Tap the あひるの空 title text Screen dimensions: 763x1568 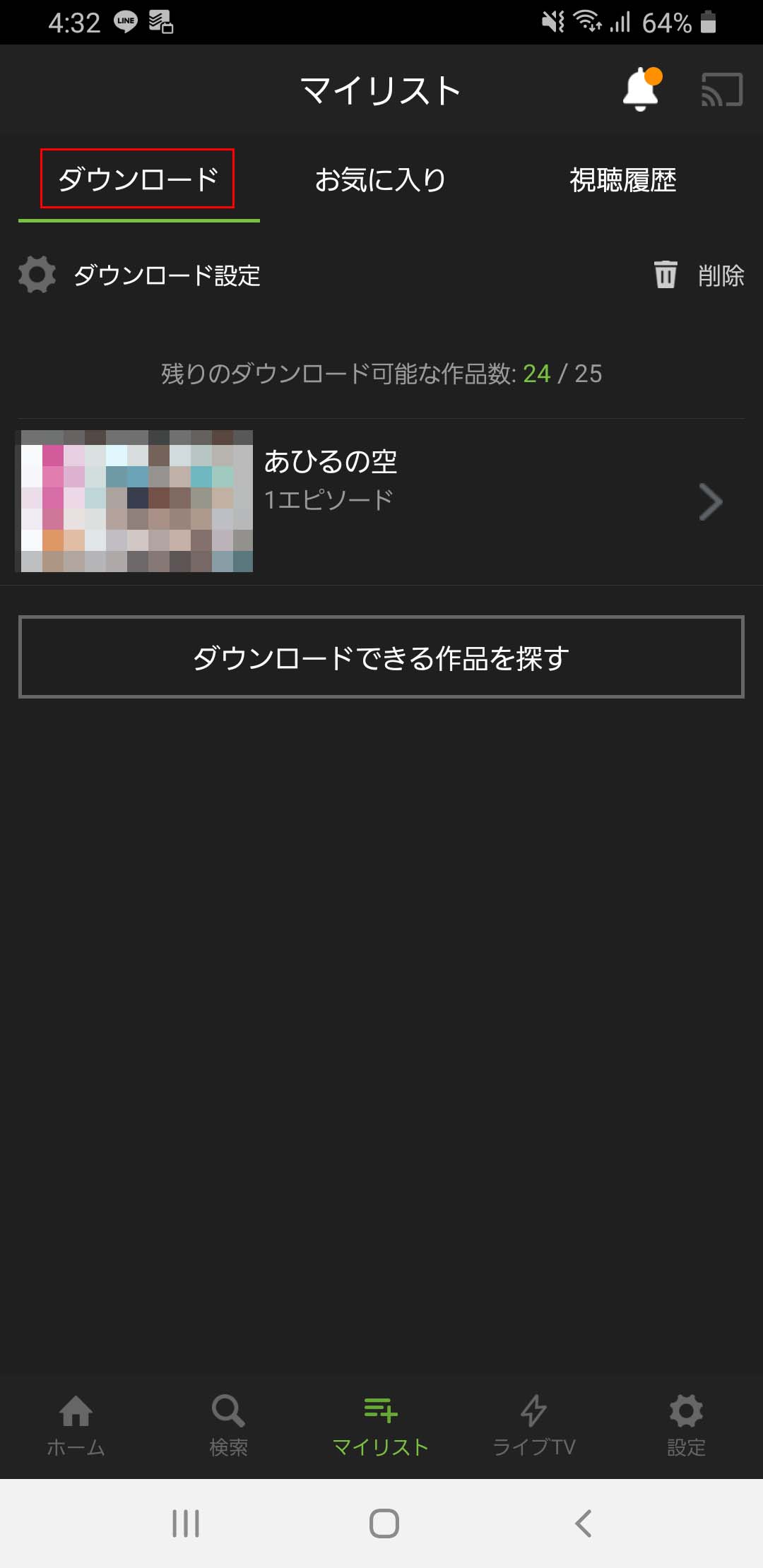tap(331, 463)
